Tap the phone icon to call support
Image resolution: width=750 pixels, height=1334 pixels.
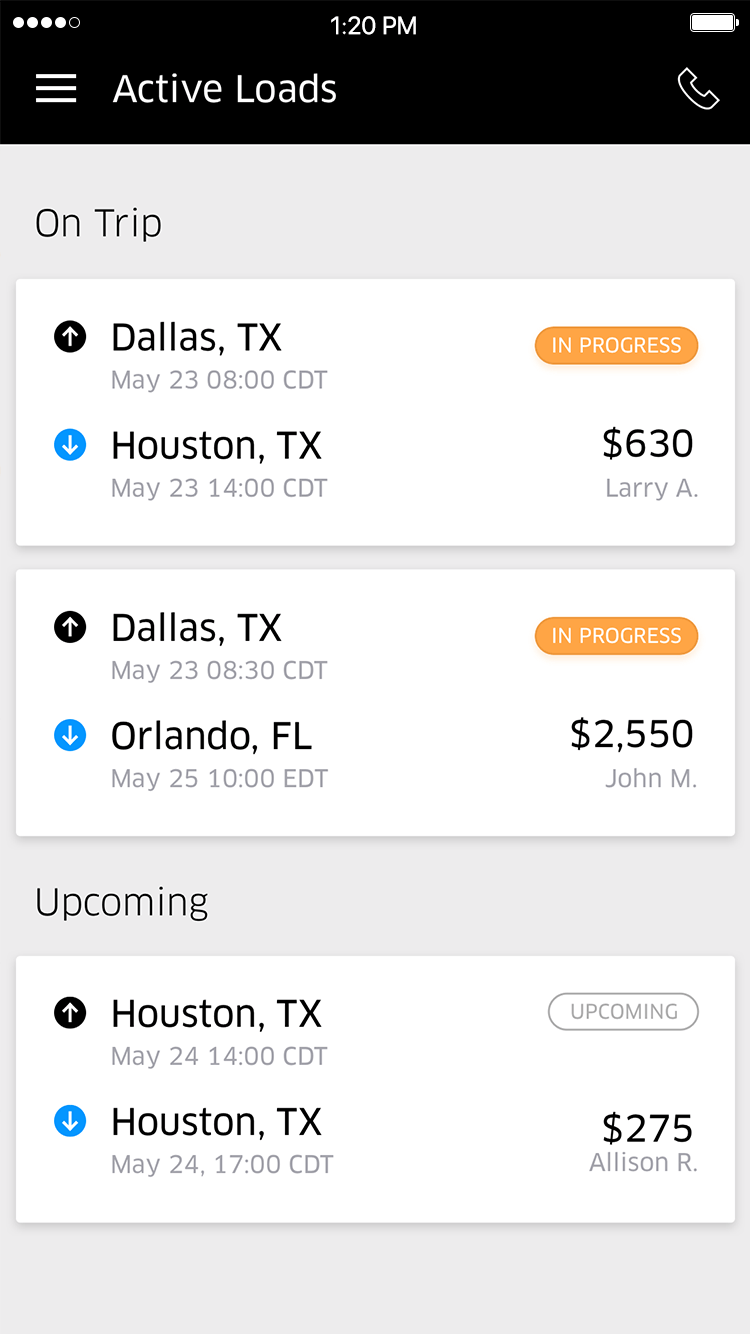(698, 88)
